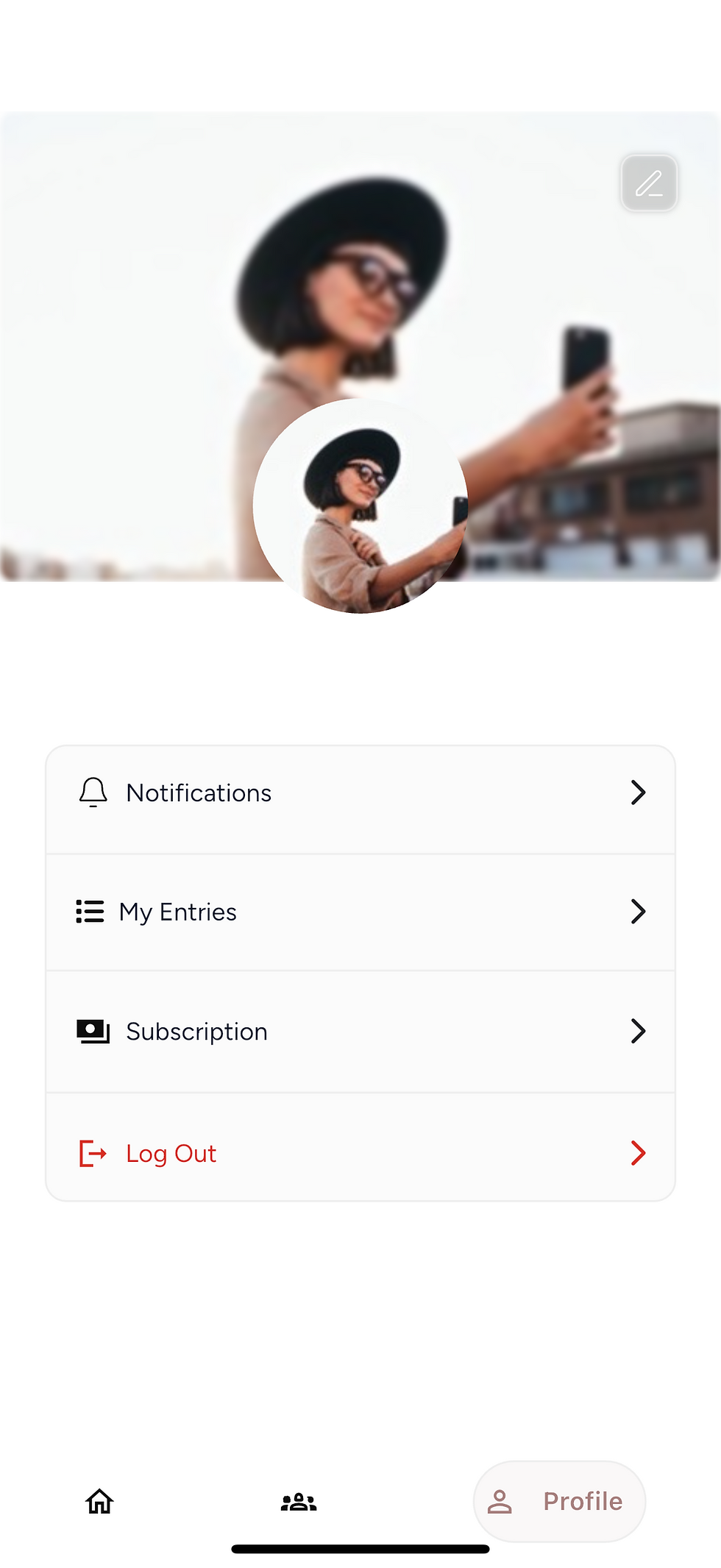Viewport: 721px width, 1568px height.
Task: Tap the edit pencil on the cover photo
Action: click(x=649, y=183)
